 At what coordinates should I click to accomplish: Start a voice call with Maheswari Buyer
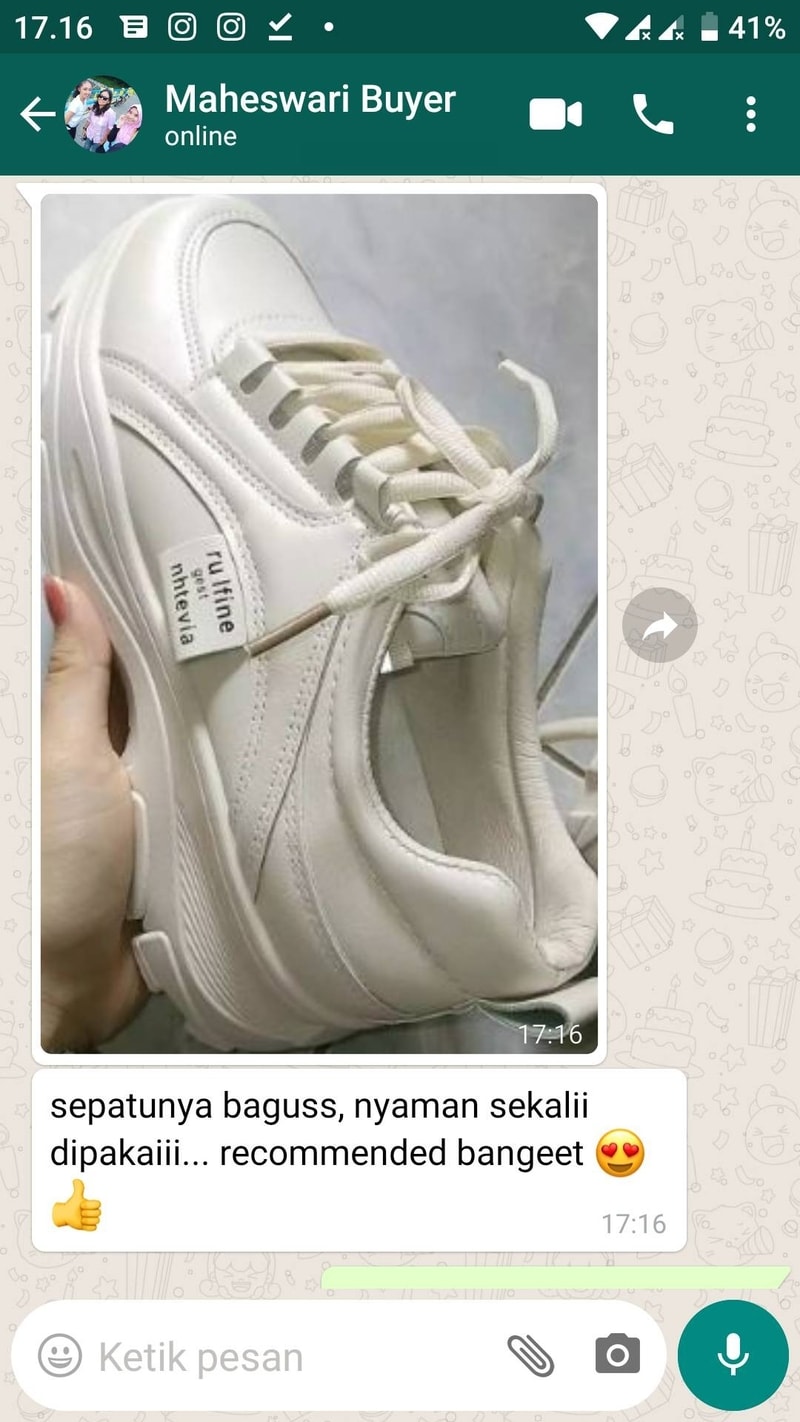click(653, 115)
